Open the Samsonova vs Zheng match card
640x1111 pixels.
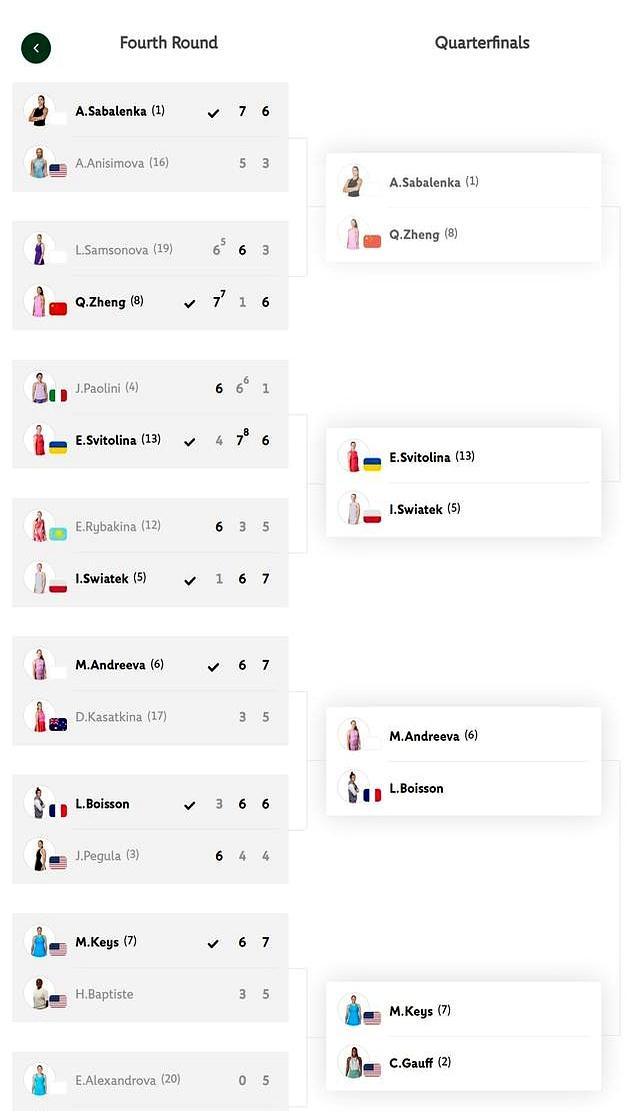pos(150,276)
